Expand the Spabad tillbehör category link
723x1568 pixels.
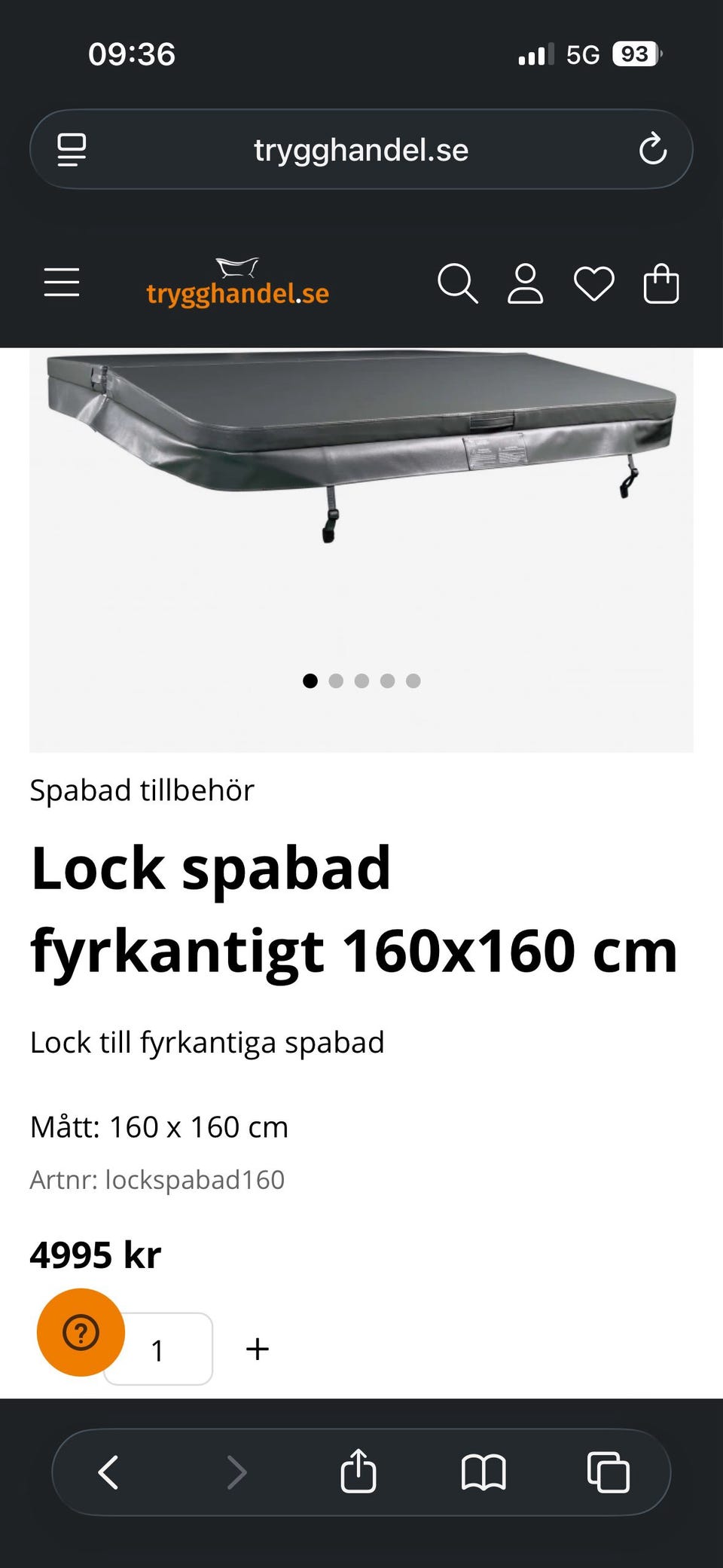142,790
